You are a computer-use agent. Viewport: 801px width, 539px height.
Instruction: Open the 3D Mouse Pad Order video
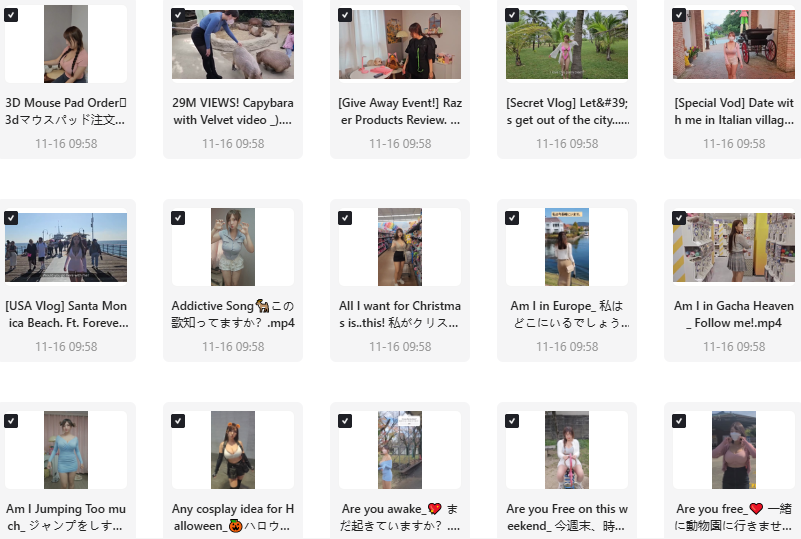click(66, 44)
